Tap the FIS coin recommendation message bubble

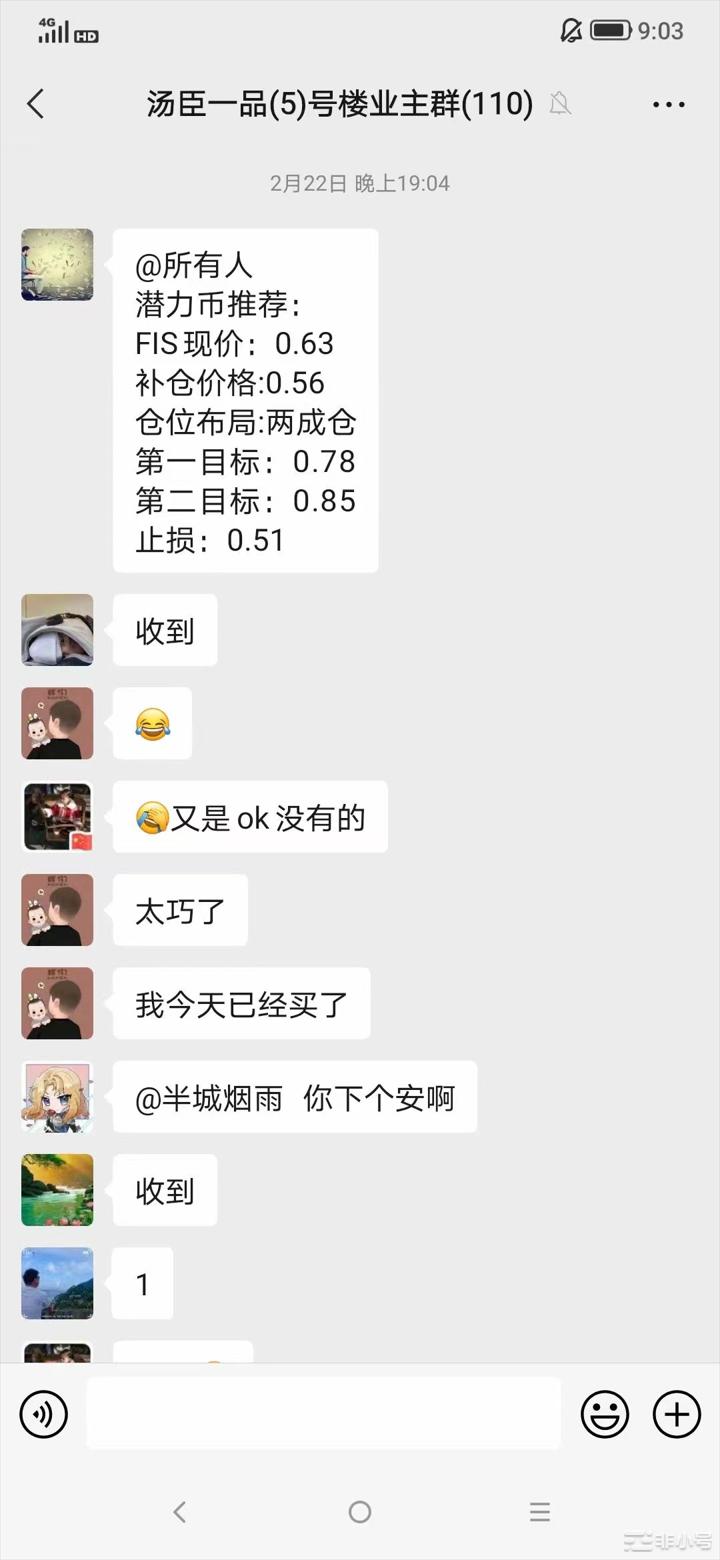[247, 400]
